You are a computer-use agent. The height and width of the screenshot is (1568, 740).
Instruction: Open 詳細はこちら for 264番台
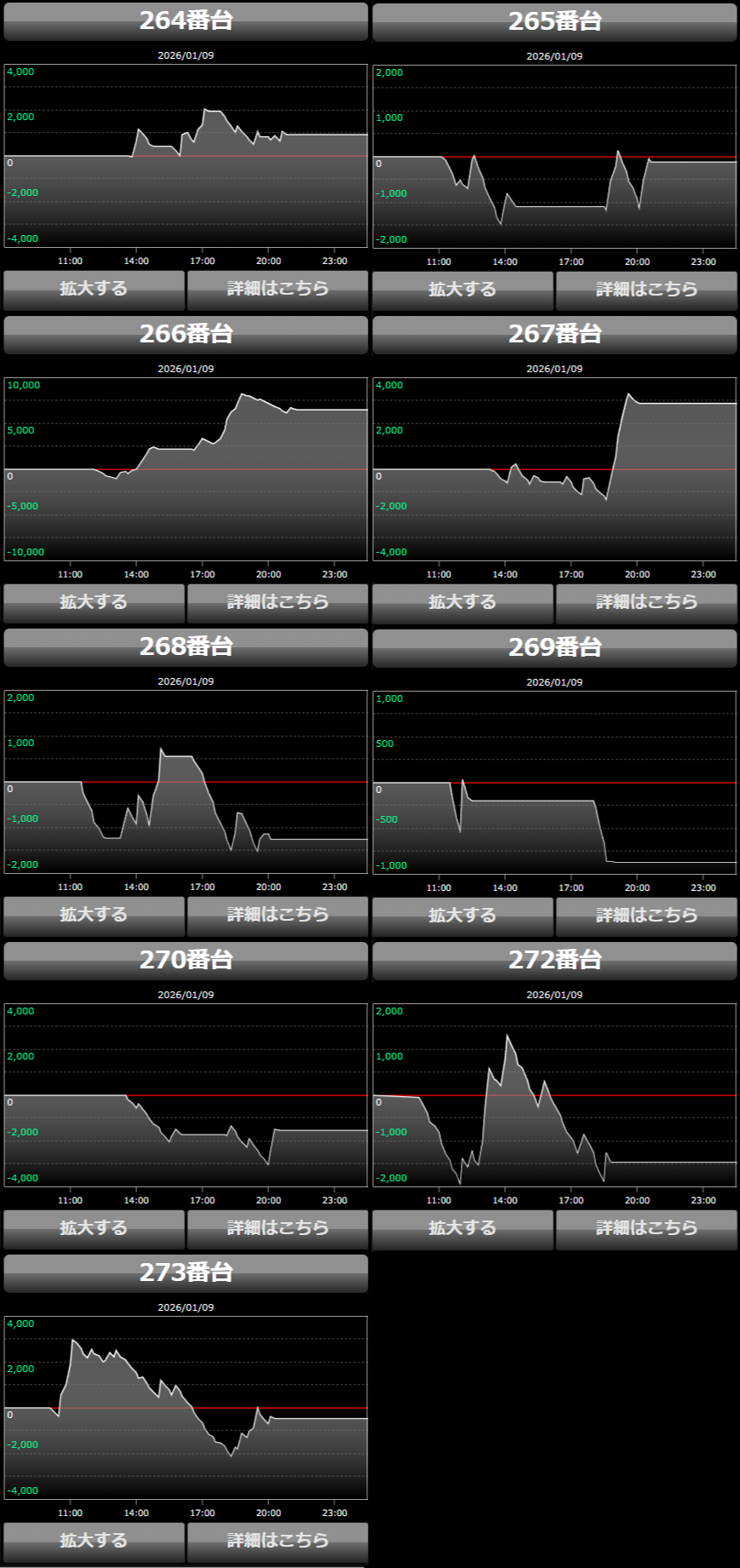[x=278, y=290]
